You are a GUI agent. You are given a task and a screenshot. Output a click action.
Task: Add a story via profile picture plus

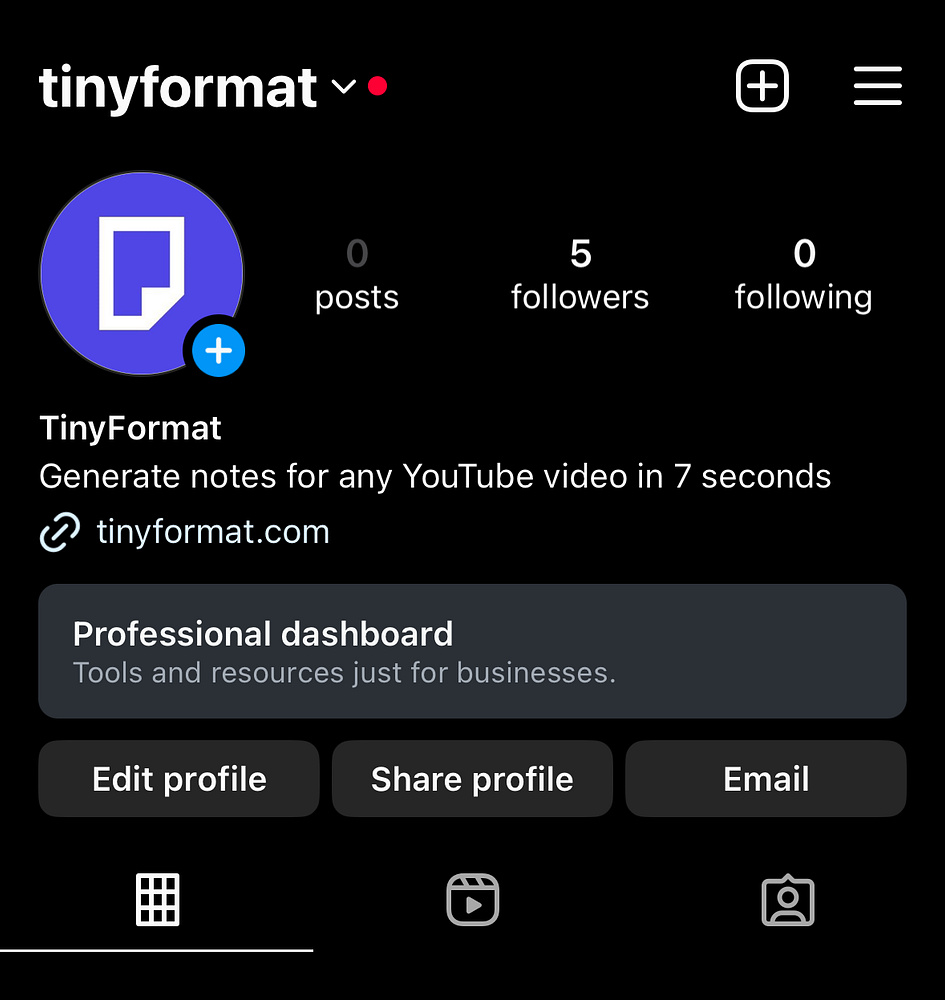pos(218,351)
